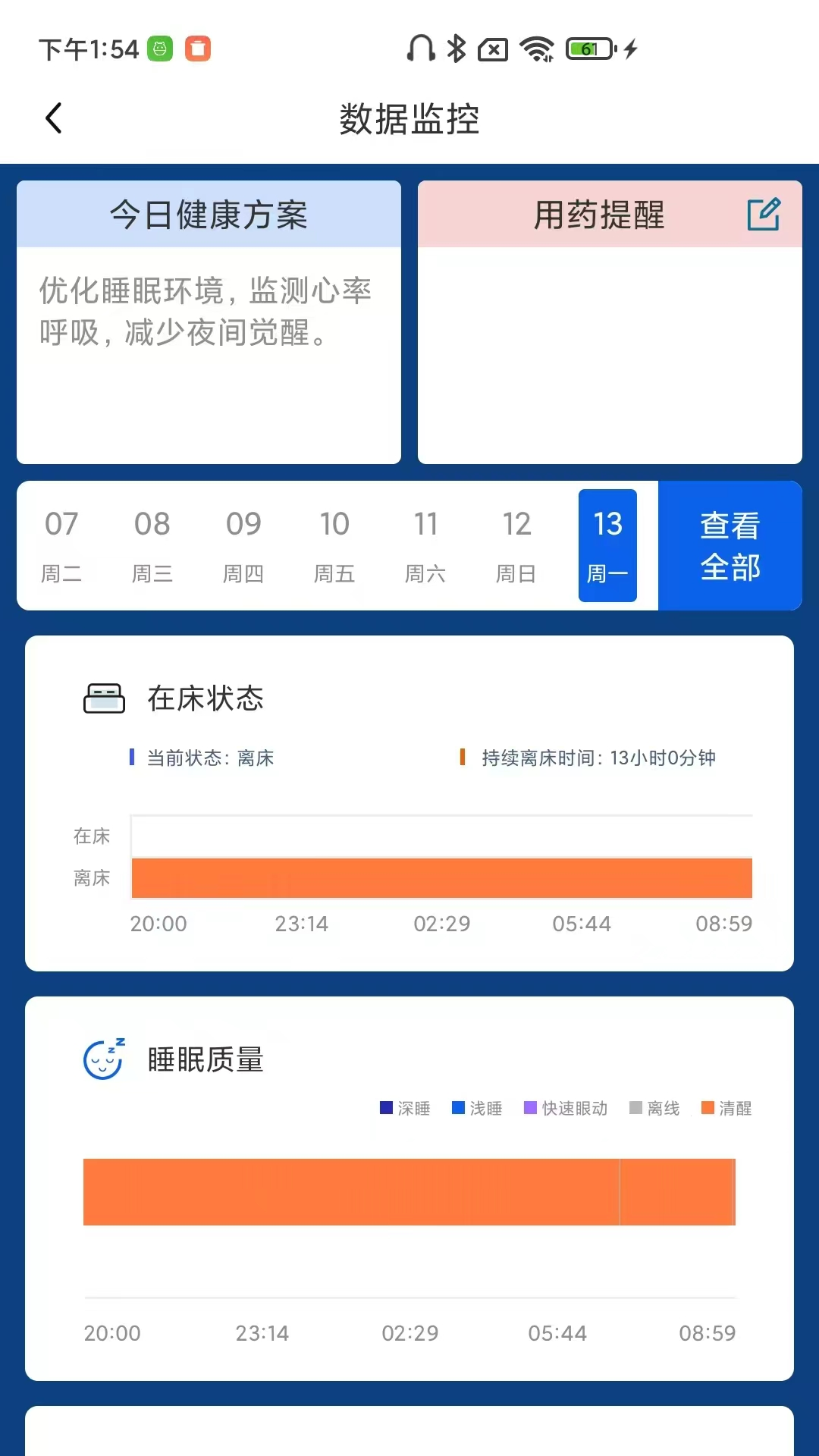The height and width of the screenshot is (1456, 819).
Task: Click the health plan text about sleep optimization
Action: [x=205, y=311]
